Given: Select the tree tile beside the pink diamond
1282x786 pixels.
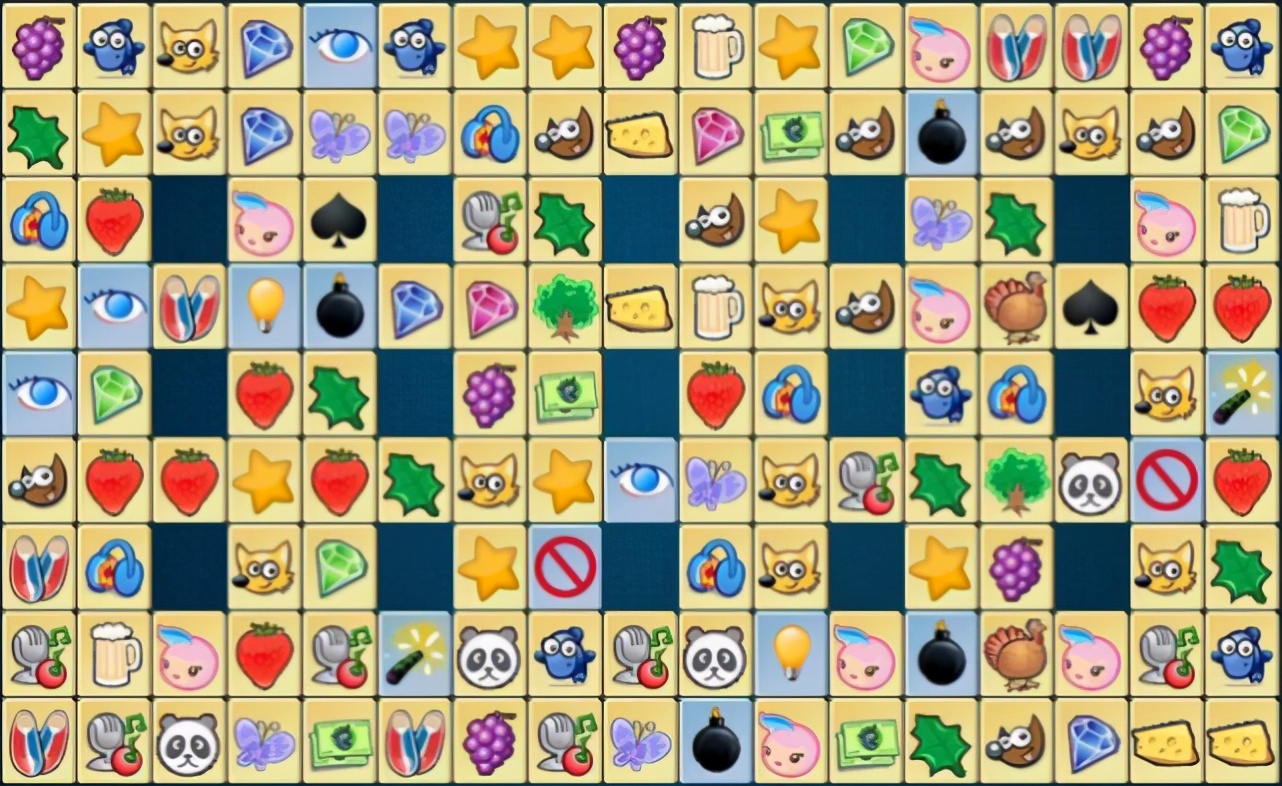Looking at the screenshot, I should pos(565,306).
